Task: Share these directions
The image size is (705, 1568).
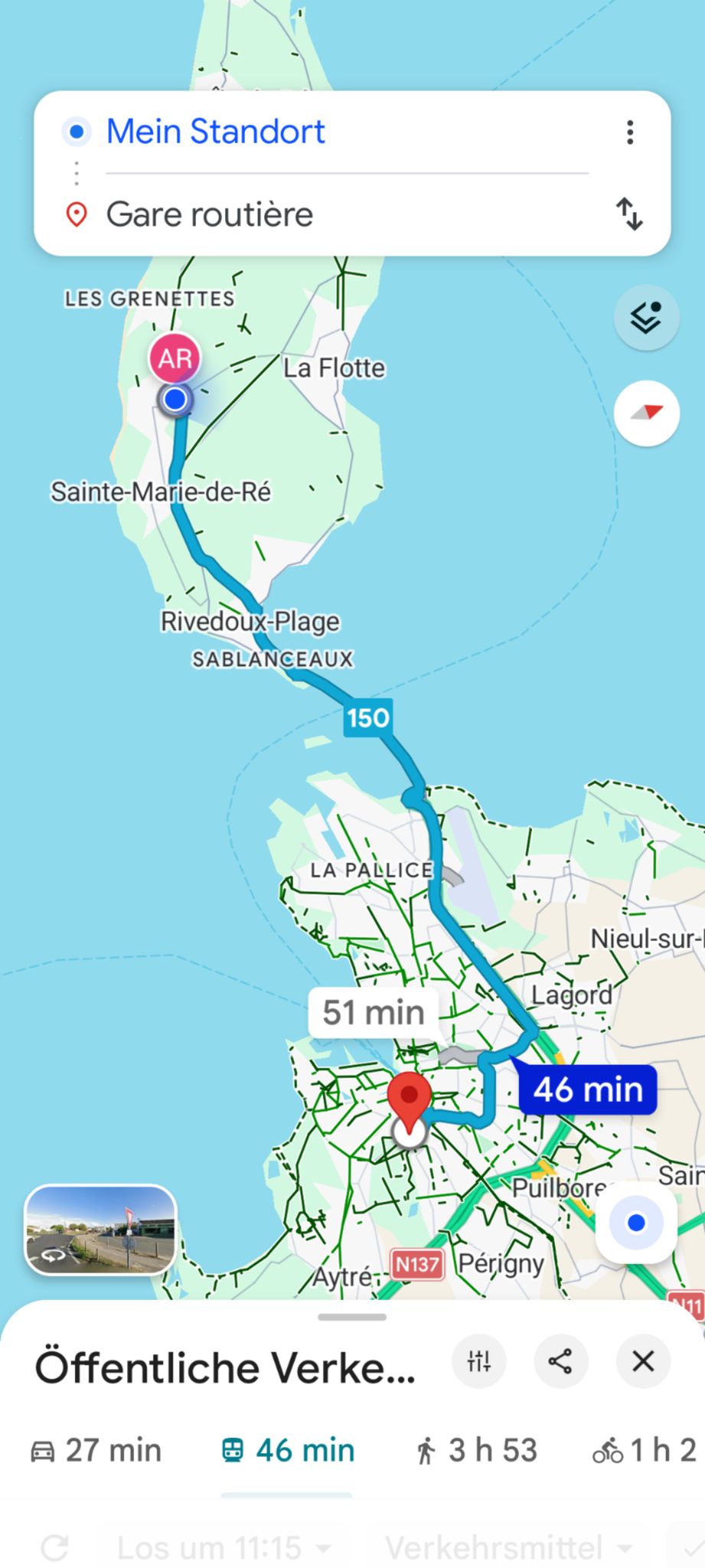Action: click(560, 1361)
